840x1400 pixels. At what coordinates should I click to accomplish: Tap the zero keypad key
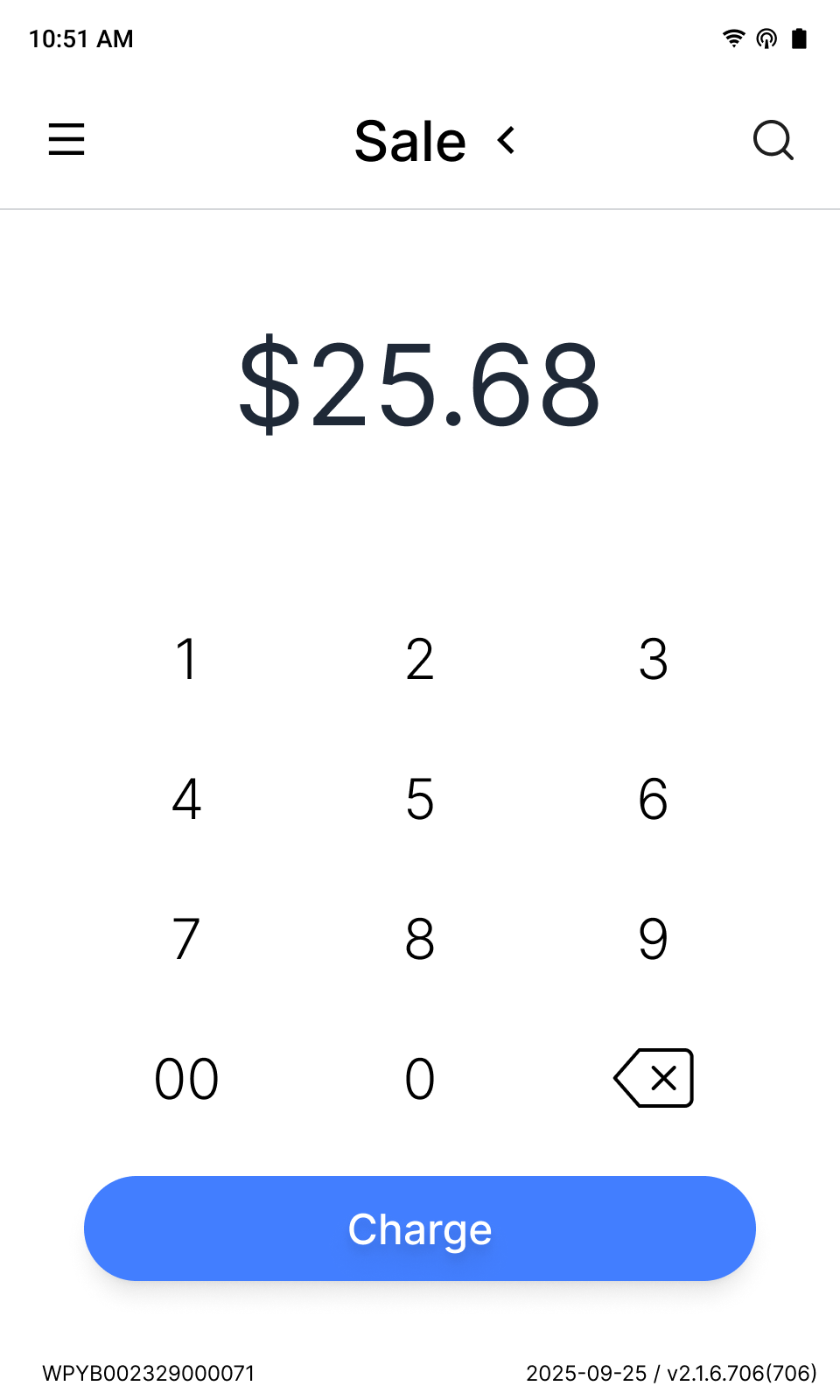point(419,1078)
